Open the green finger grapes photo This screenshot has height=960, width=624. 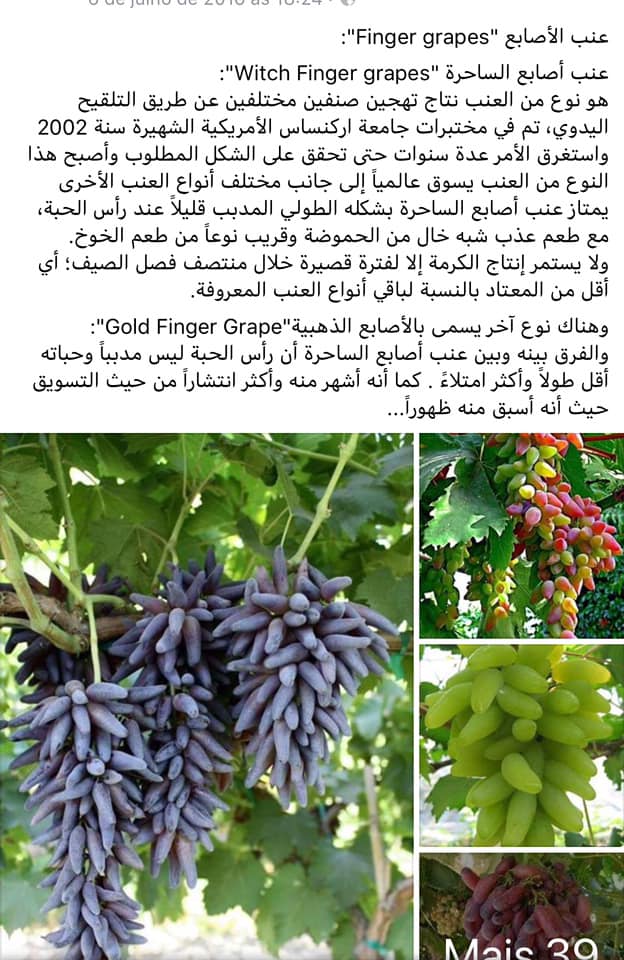[x=521, y=745]
